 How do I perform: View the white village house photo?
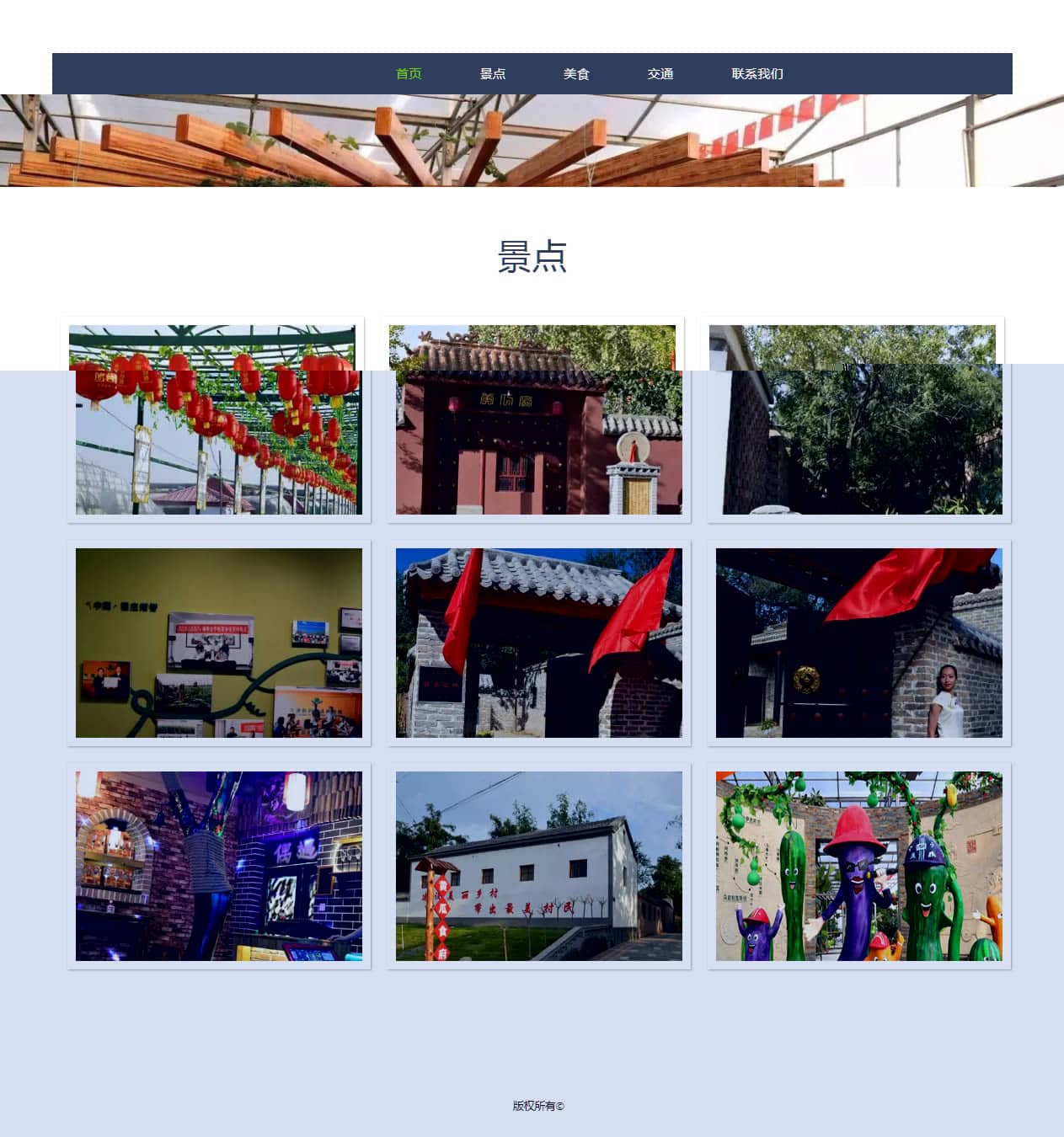(x=539, y=866)
